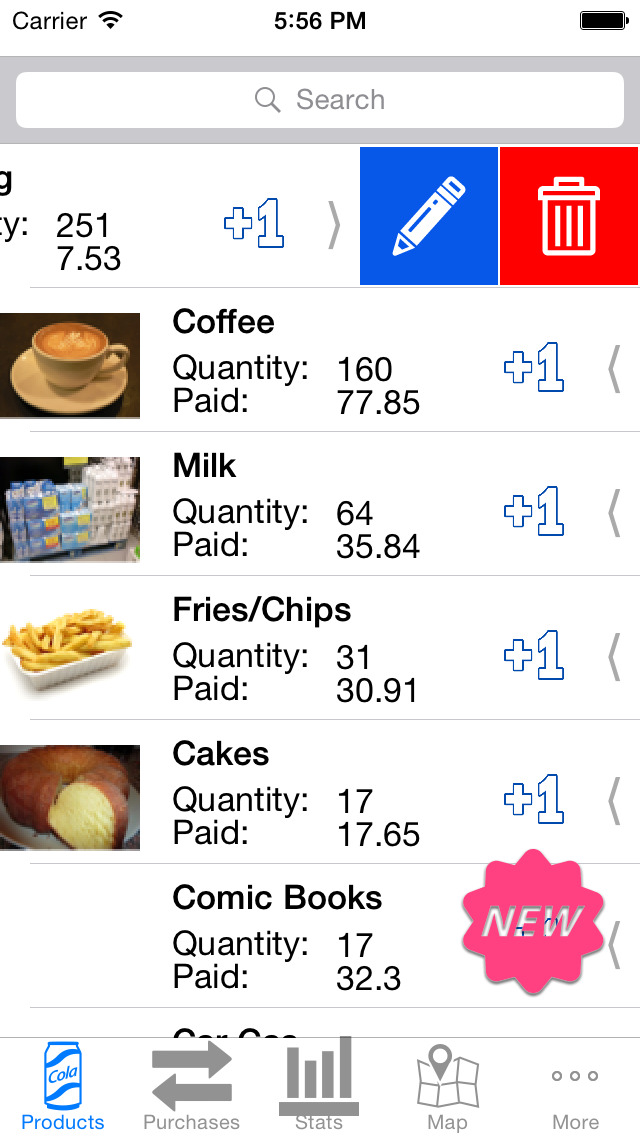Switch to the Stats tab

[x=319, y=1087]
